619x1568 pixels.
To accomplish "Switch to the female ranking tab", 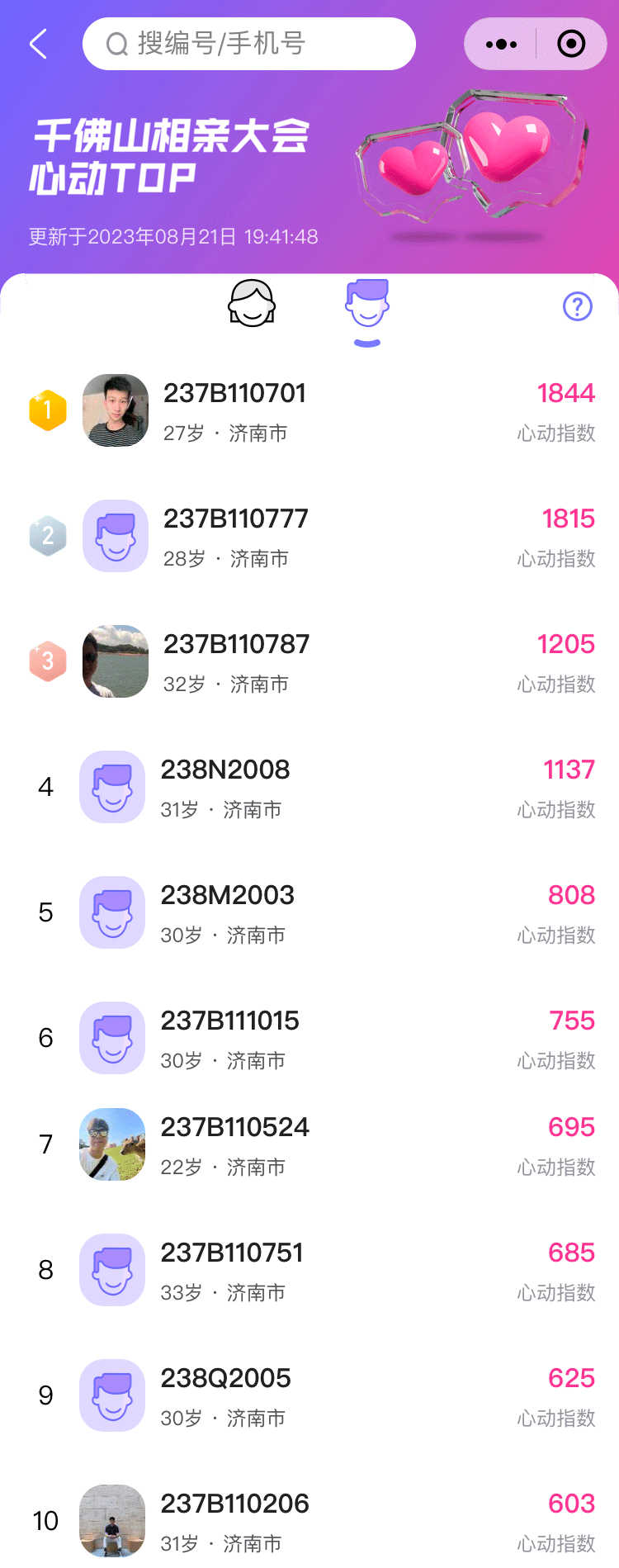I will (252, 304).
